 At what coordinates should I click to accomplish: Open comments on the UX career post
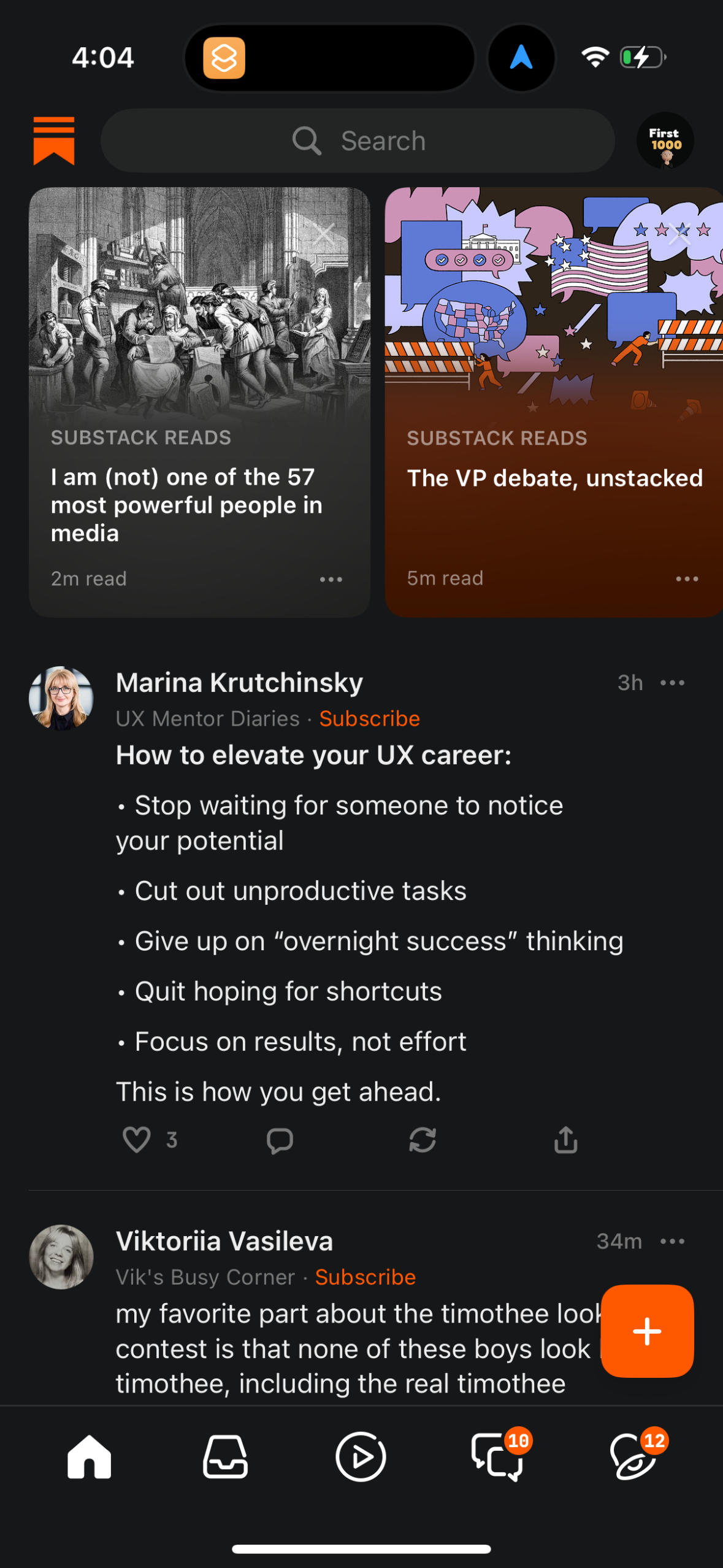[x=280, y=1140]
